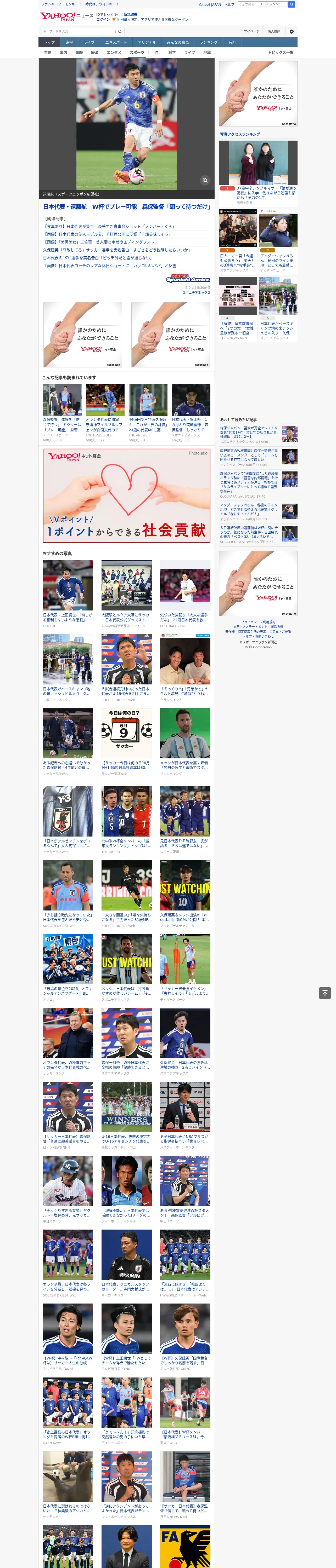Enlarge the main article photo with magnifier
336x1568 pixels.
[205, 180]
